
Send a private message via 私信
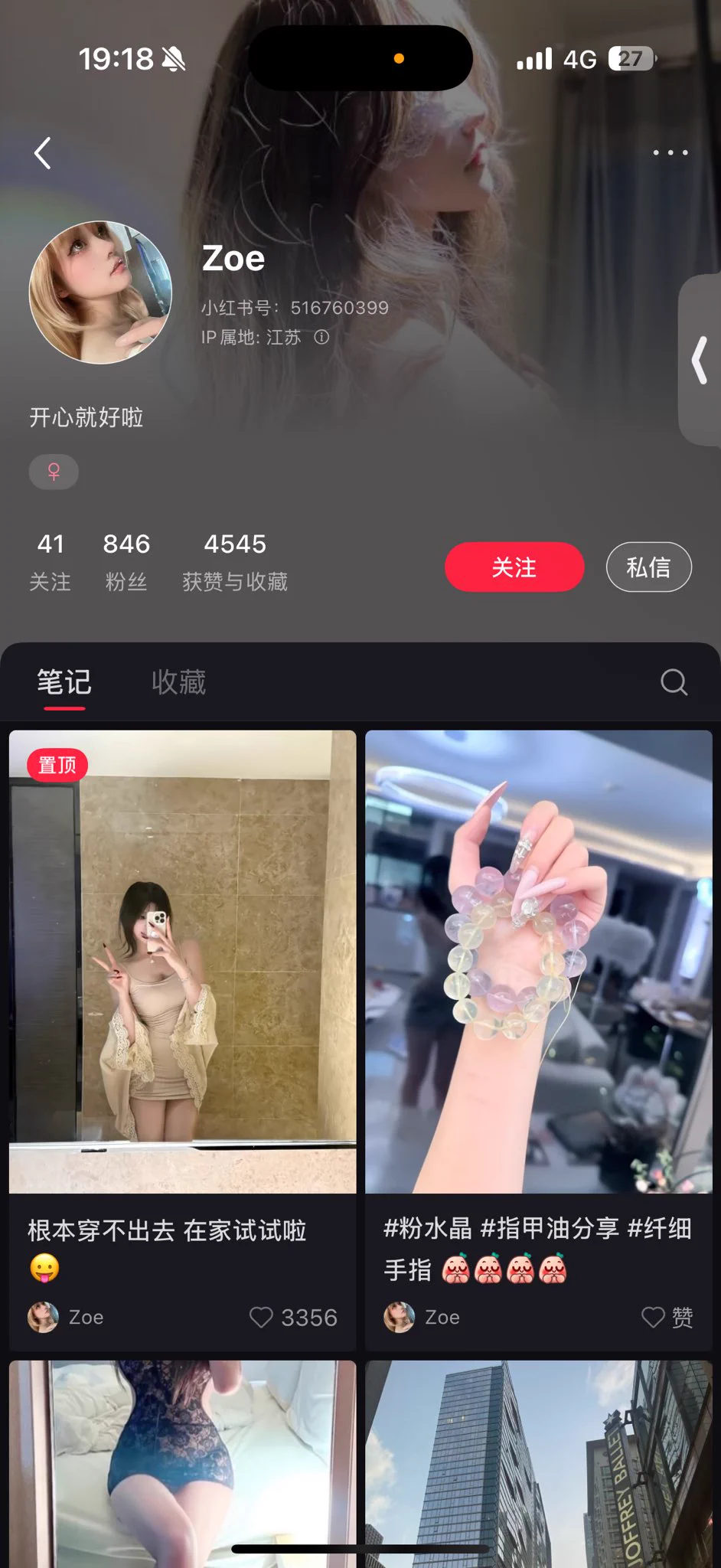(x=648, y=567)
